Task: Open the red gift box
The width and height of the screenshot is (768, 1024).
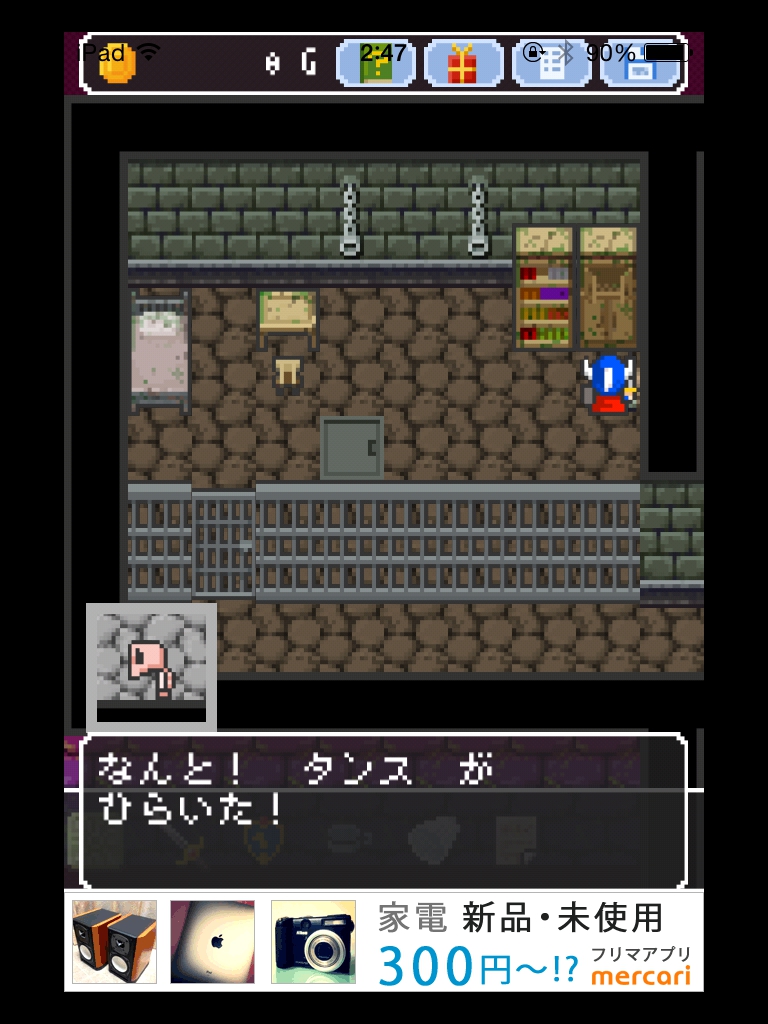Action: (463, 65)
